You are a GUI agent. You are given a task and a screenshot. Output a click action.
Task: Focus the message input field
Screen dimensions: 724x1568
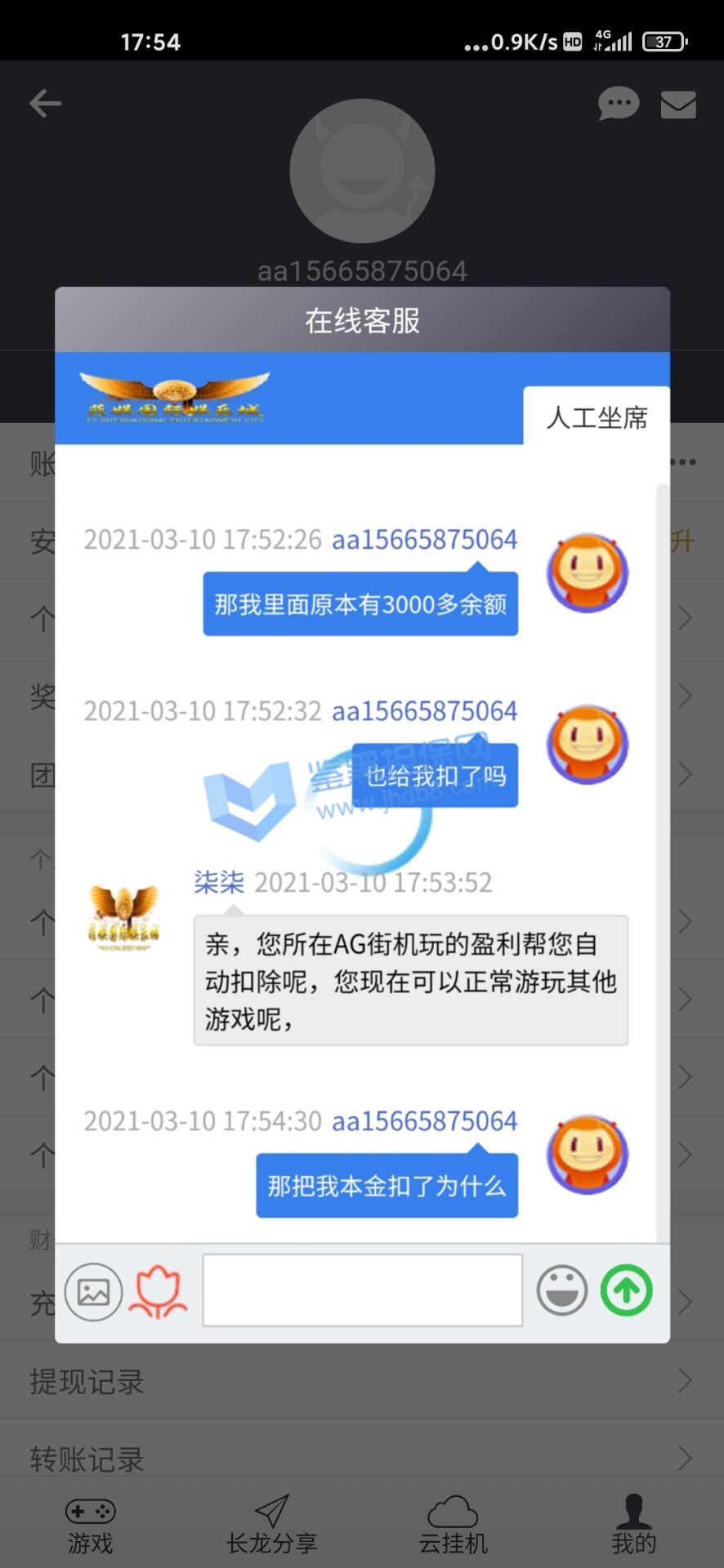pyautogui.click(x=362, y=1290)
